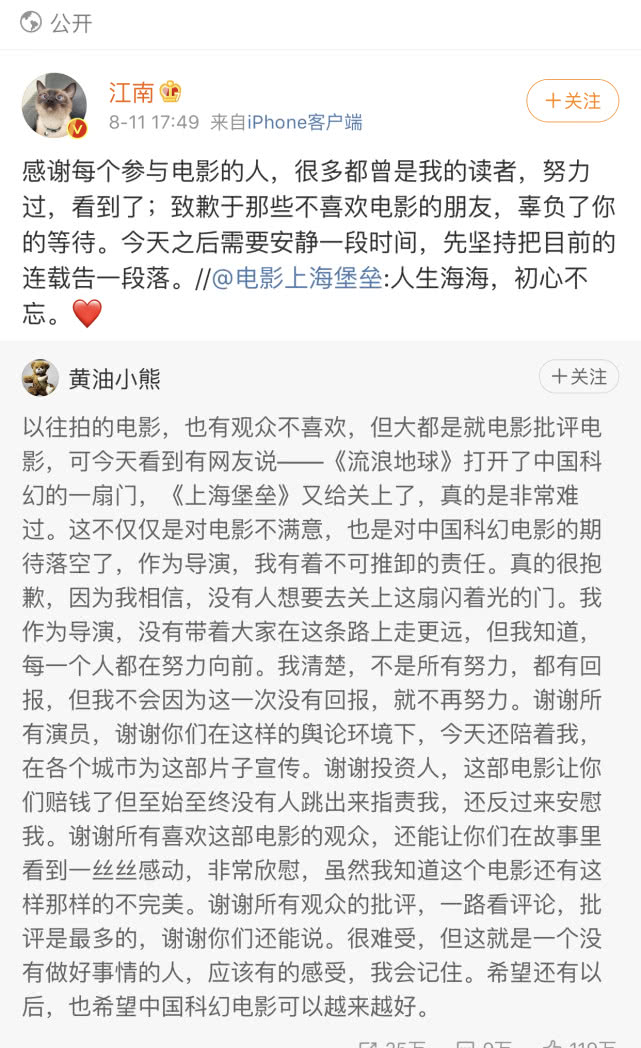Open 黄油小熊's profile avatar
The image size is (641, 1048).
40,378
